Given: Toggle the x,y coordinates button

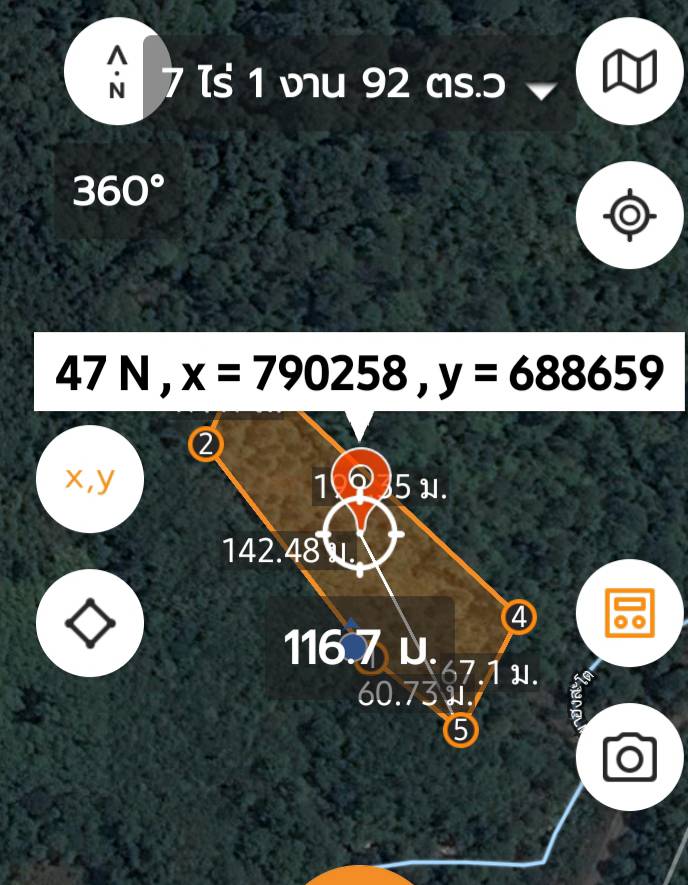Looking at the screenshot, I should 90,479.
